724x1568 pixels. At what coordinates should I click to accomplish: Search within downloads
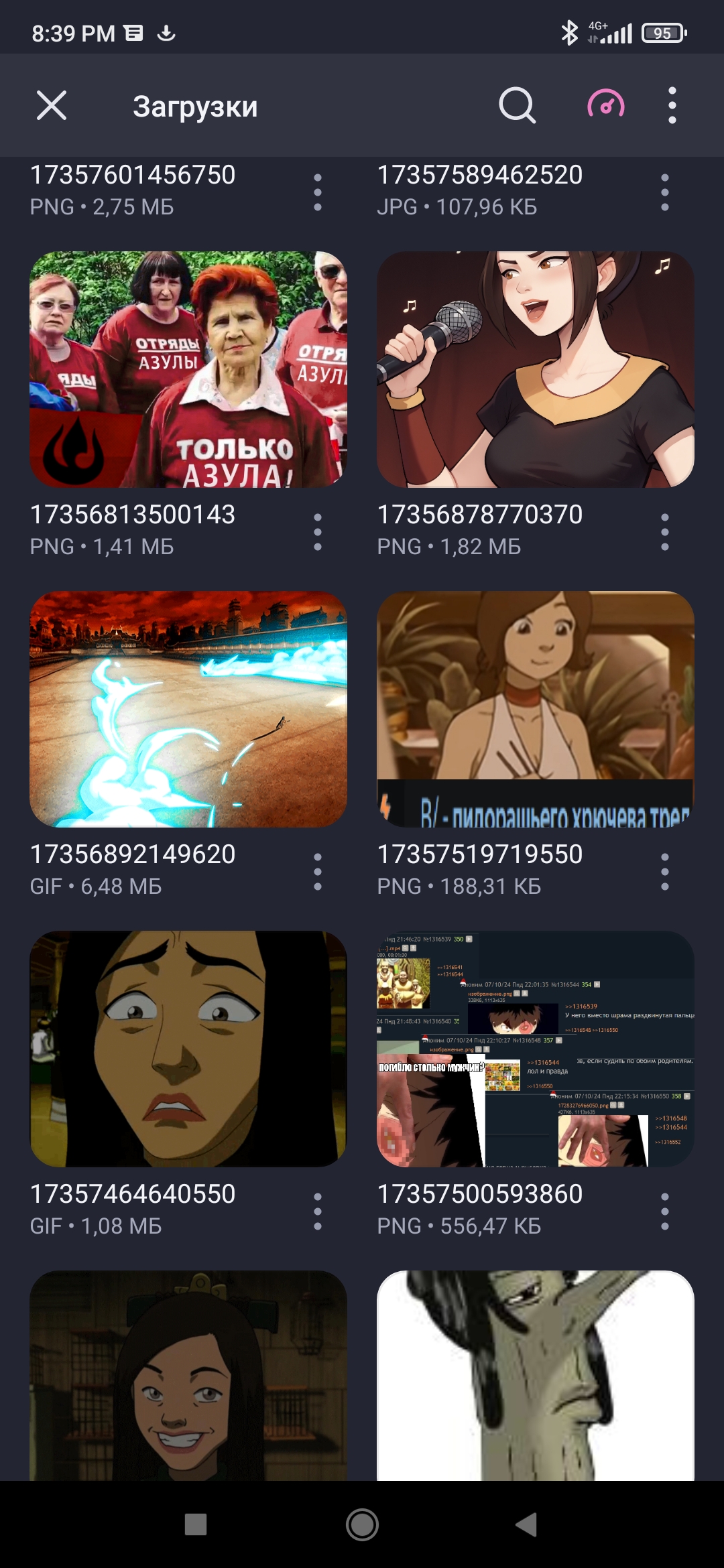518,106
